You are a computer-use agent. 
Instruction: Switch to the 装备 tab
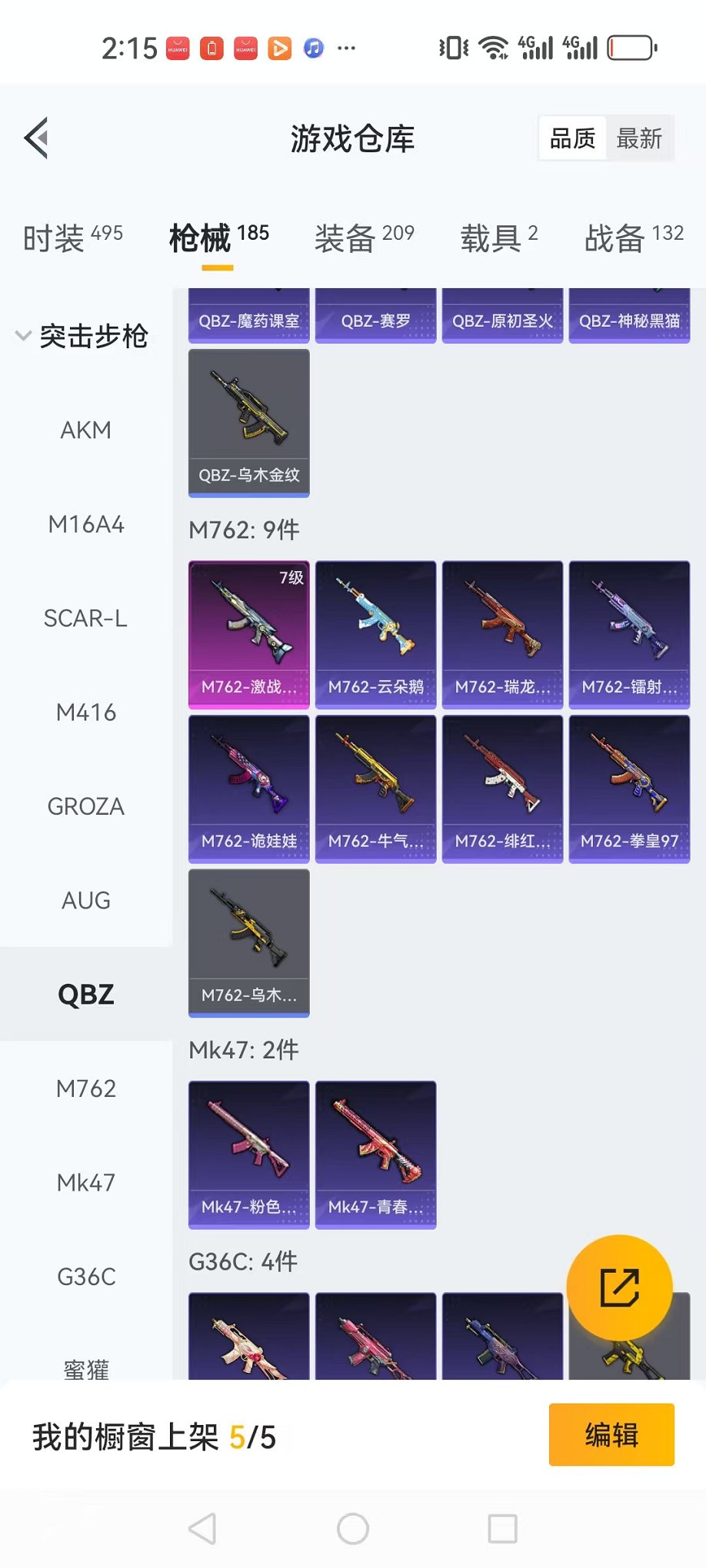[364, 238]
